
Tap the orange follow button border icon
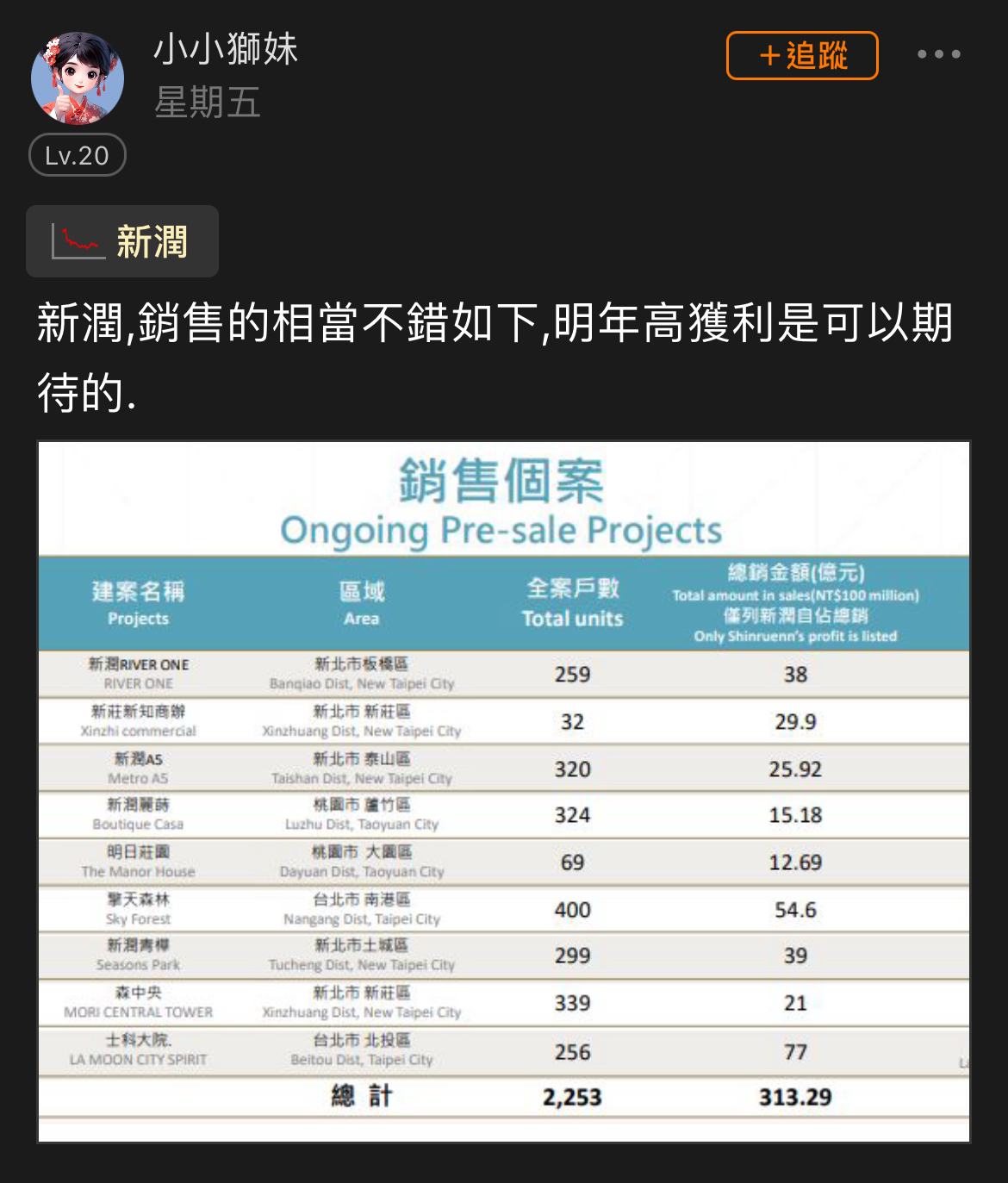801,57
